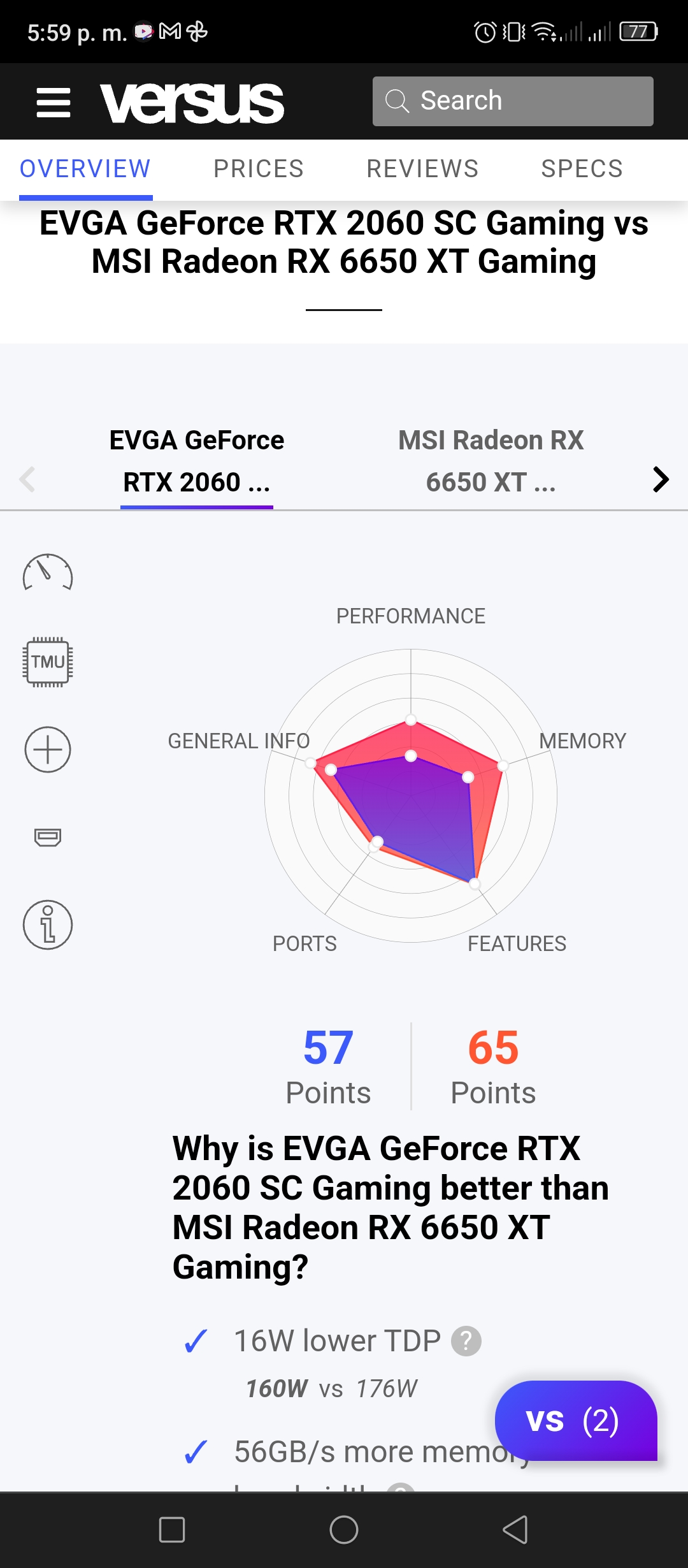This screenshot has height=1568, width=688.
Task: Jump to the general info icon
Action: click(48, 925)
